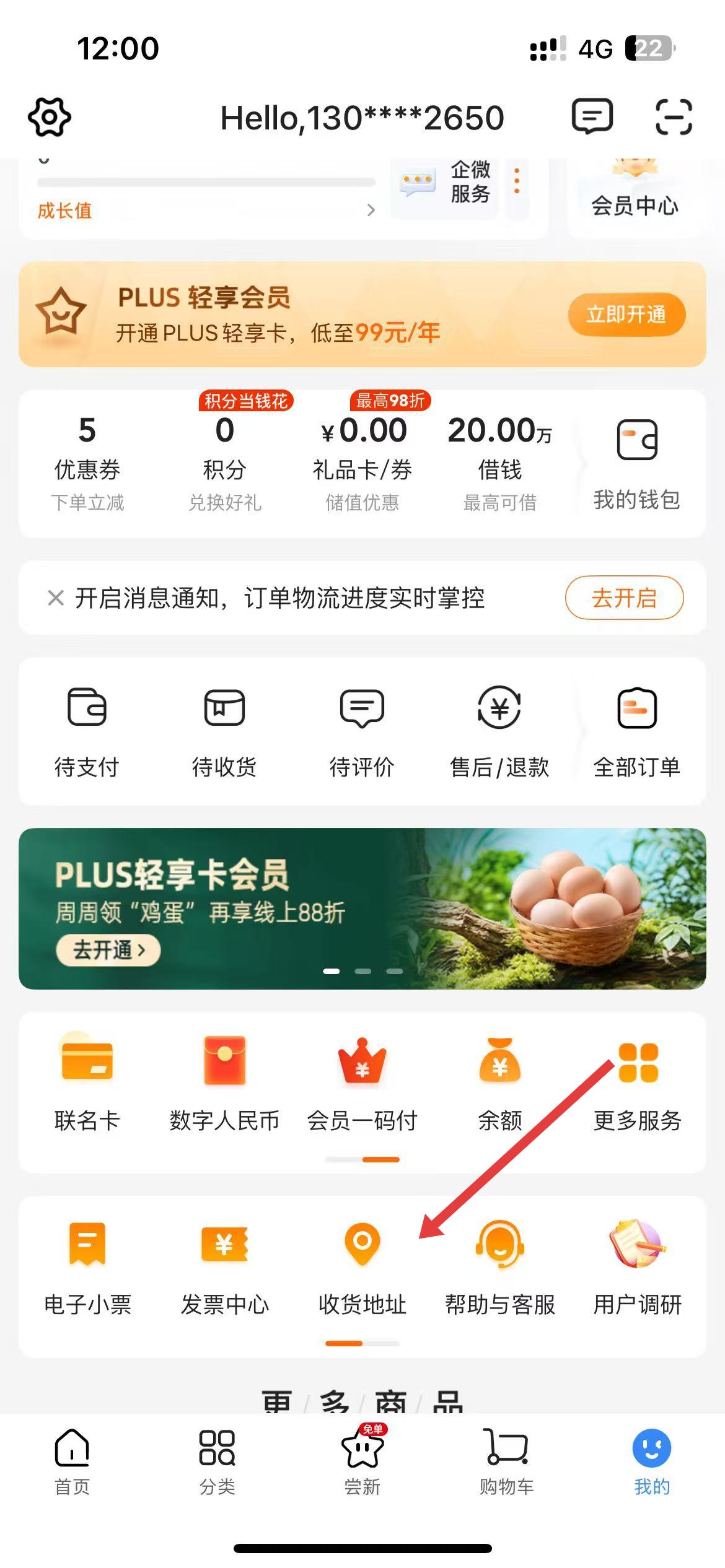Viewport: 725px width, 1568px height.
Task: Tap 立即开通 for PLUS membership
Action: tap(626, 315)
